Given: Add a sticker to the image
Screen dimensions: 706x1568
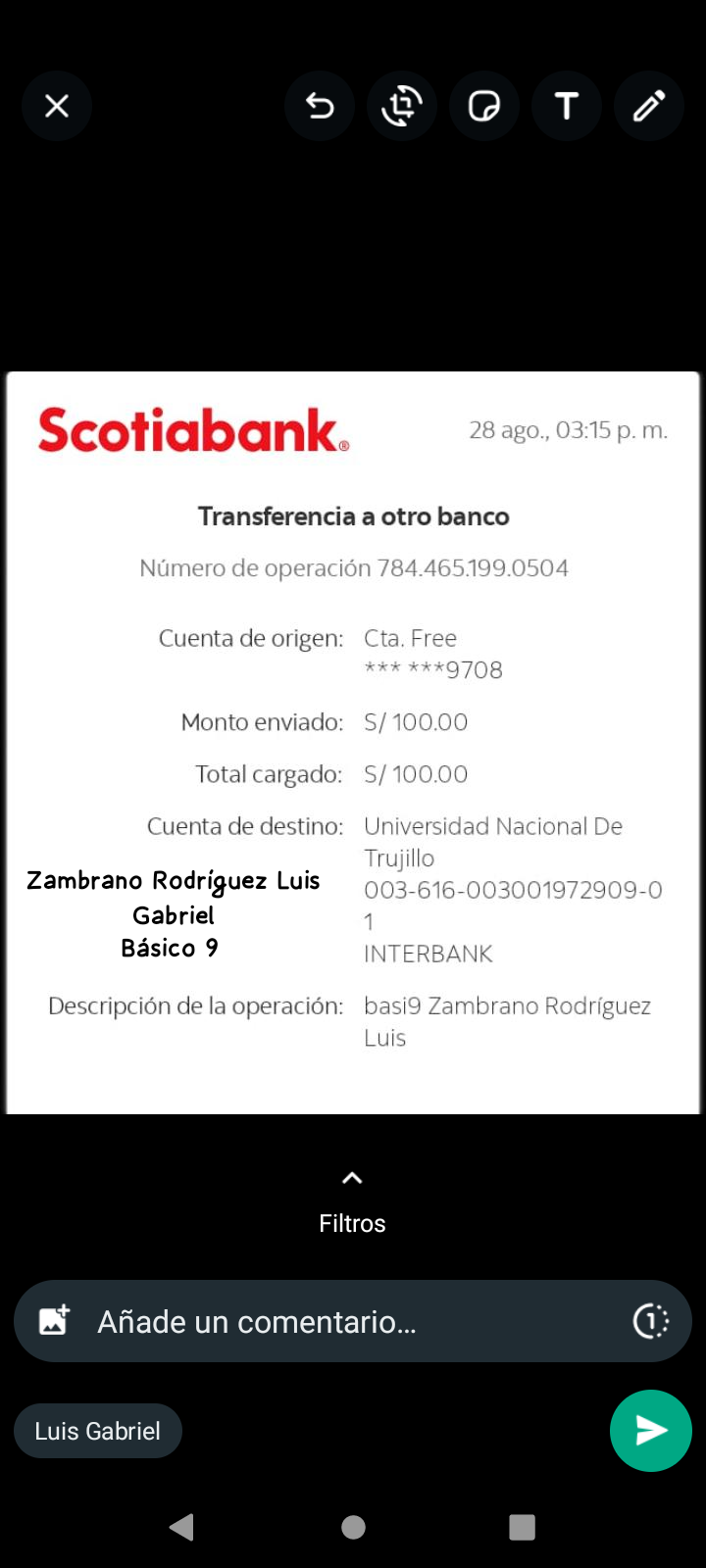Looking at the screenshot, I should coord(484,106).
